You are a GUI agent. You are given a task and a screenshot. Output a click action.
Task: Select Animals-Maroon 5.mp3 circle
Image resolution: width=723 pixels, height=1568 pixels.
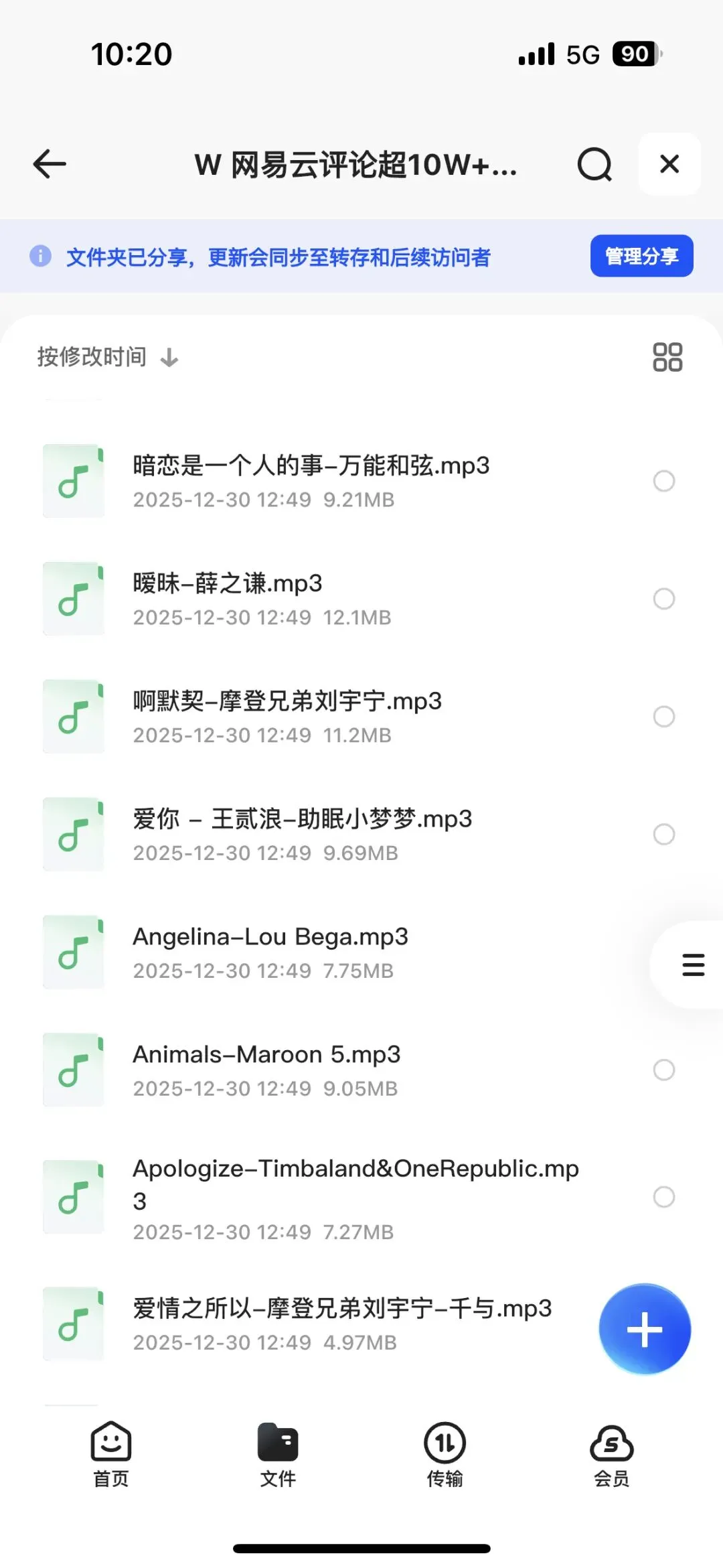[663, 1070]
